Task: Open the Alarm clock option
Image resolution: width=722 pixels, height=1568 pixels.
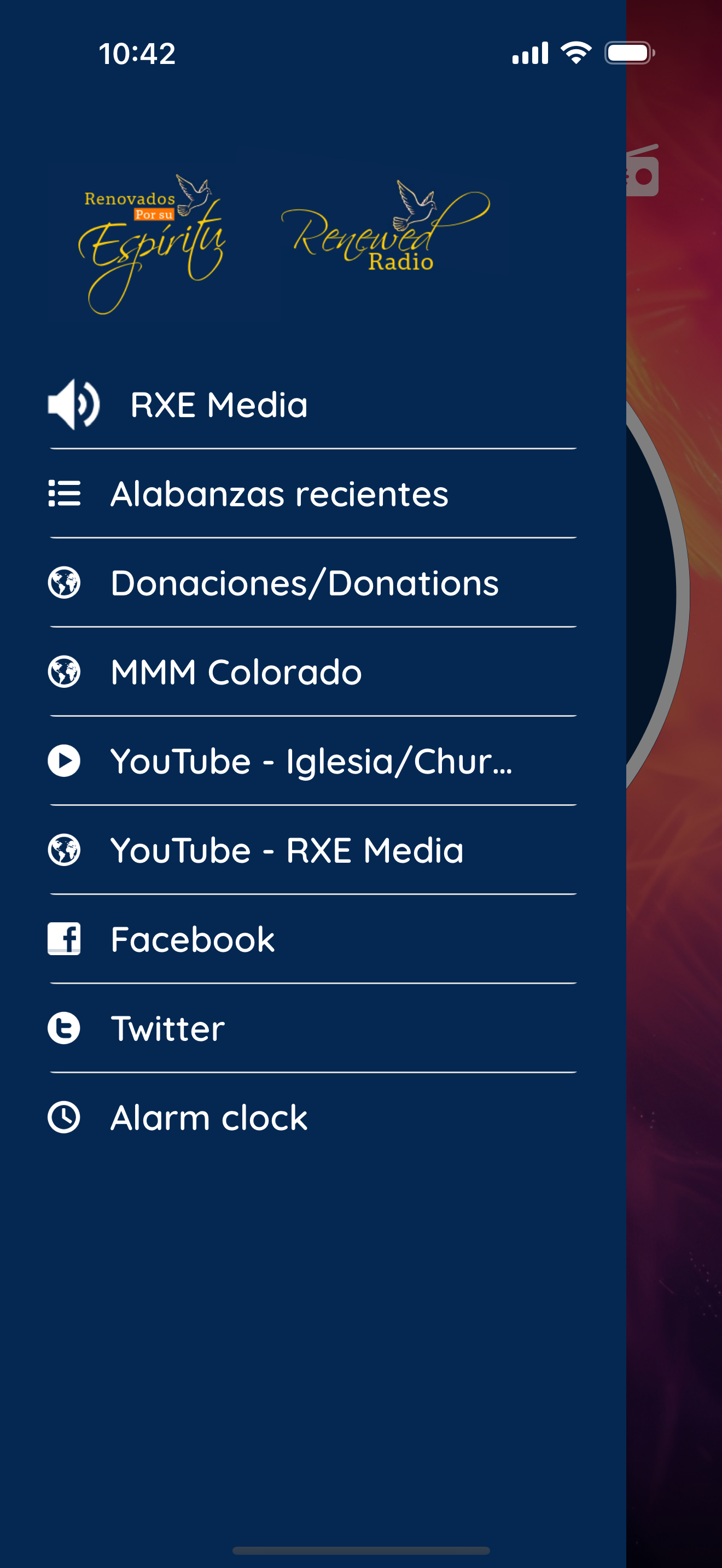Action: pyautogui.click(x=313, y=1117)
